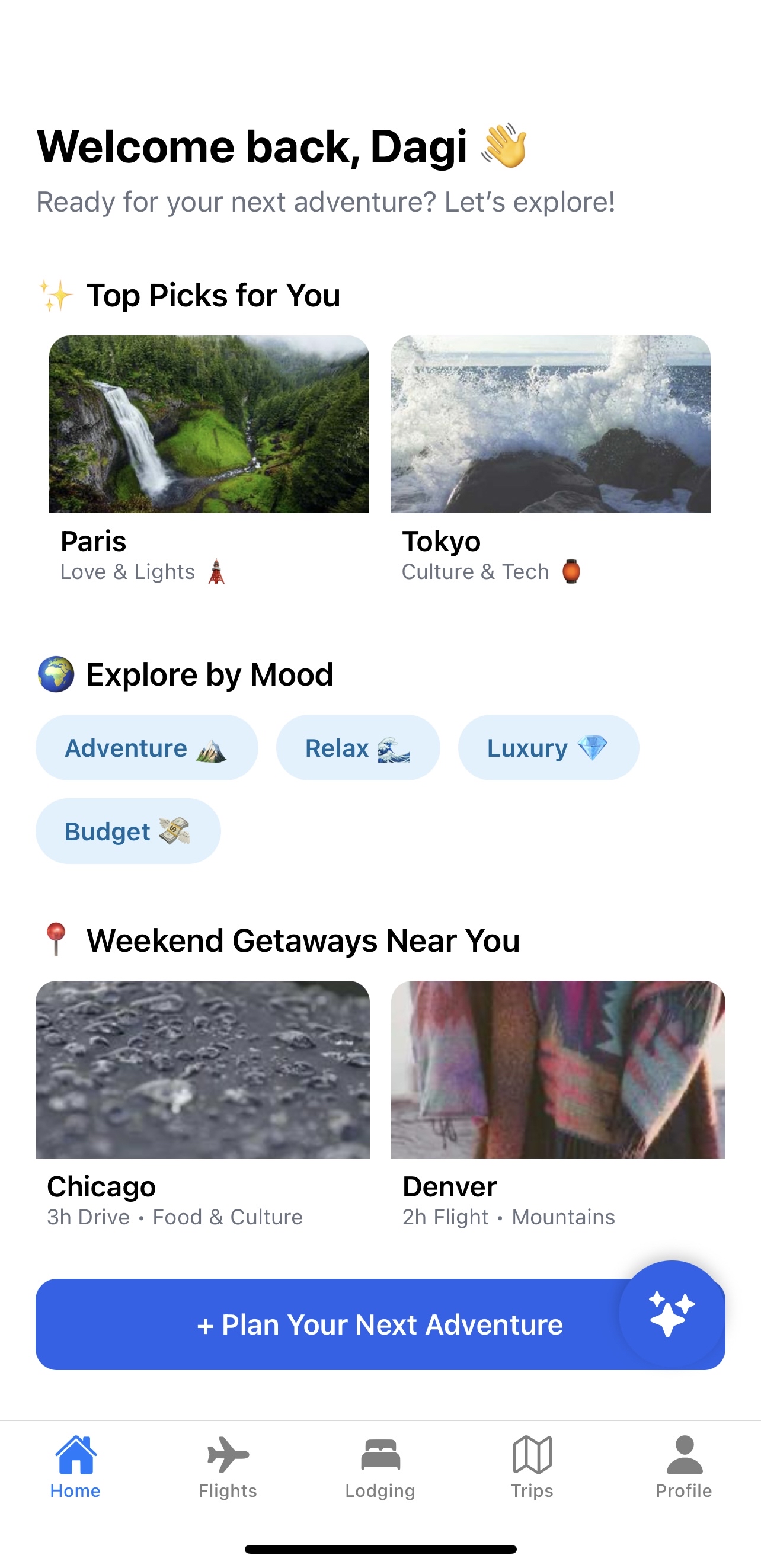This screenshot has height=1568, width=761.
Task: Pick the Relax mood chip
Action: pyautogui.click(x=358, y=747)
